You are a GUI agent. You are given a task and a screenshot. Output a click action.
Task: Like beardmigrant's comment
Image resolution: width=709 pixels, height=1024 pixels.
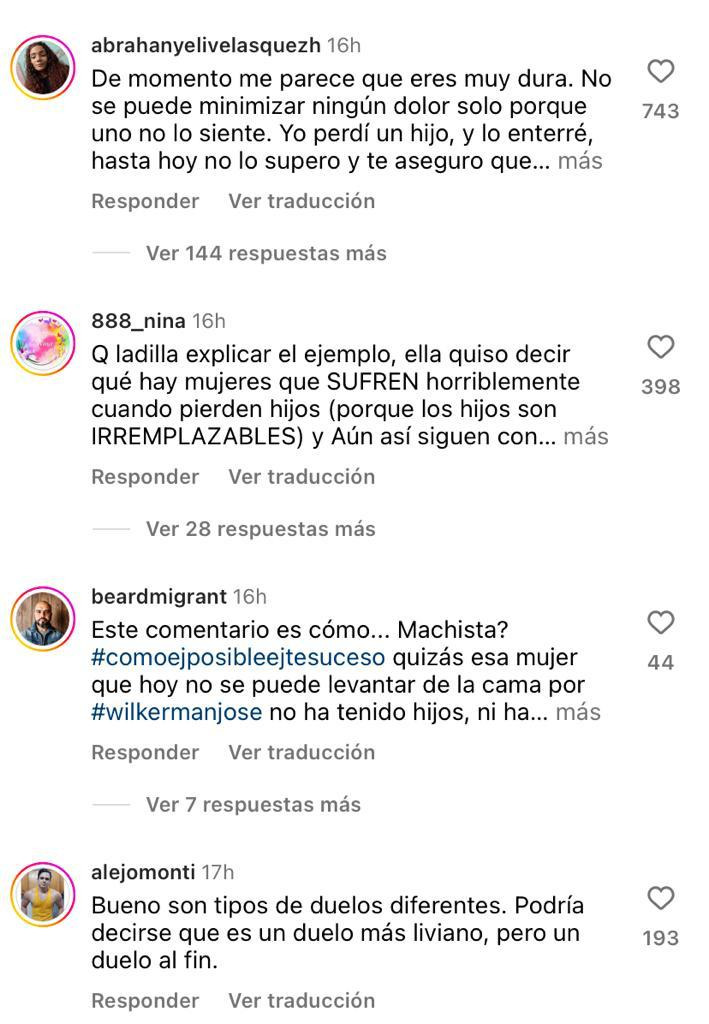coord(660,622)
